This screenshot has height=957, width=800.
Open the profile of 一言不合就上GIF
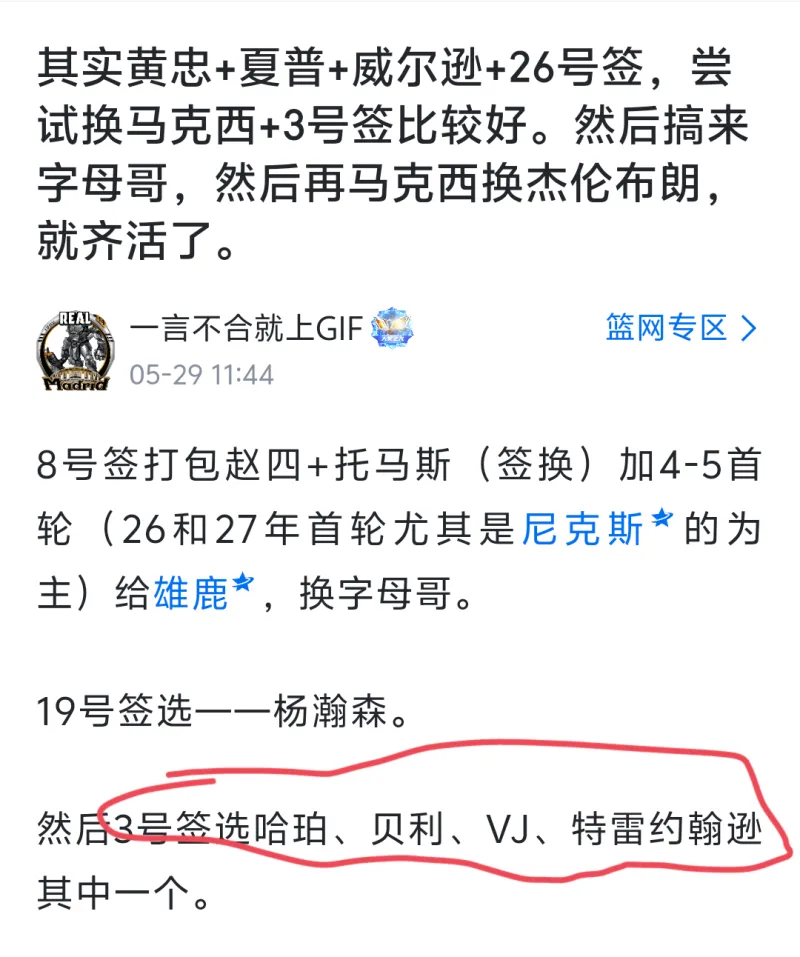tap(245, 328)
